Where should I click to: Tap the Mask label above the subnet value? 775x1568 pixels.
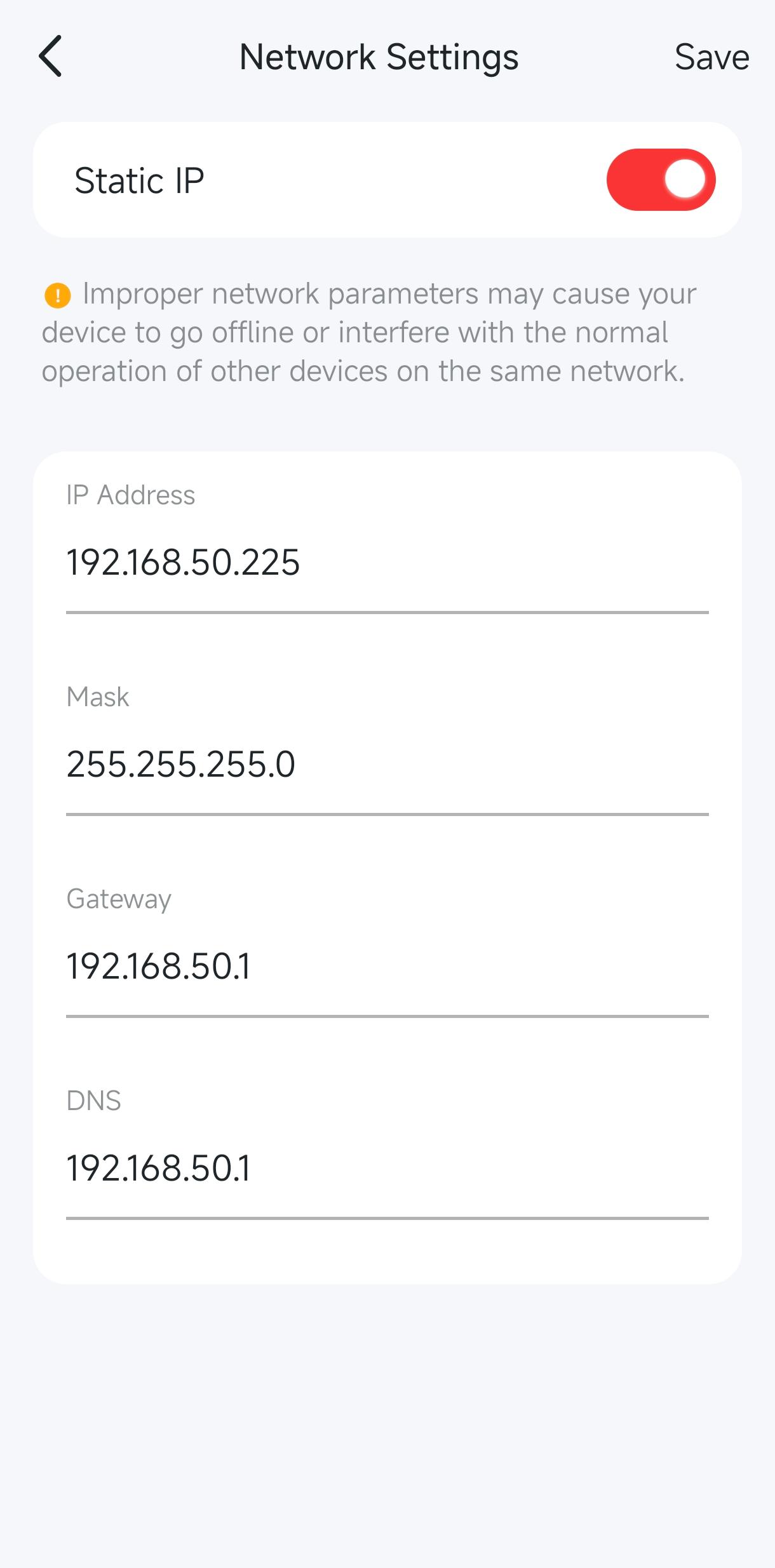pyautogui.click(x=98, y=697)
